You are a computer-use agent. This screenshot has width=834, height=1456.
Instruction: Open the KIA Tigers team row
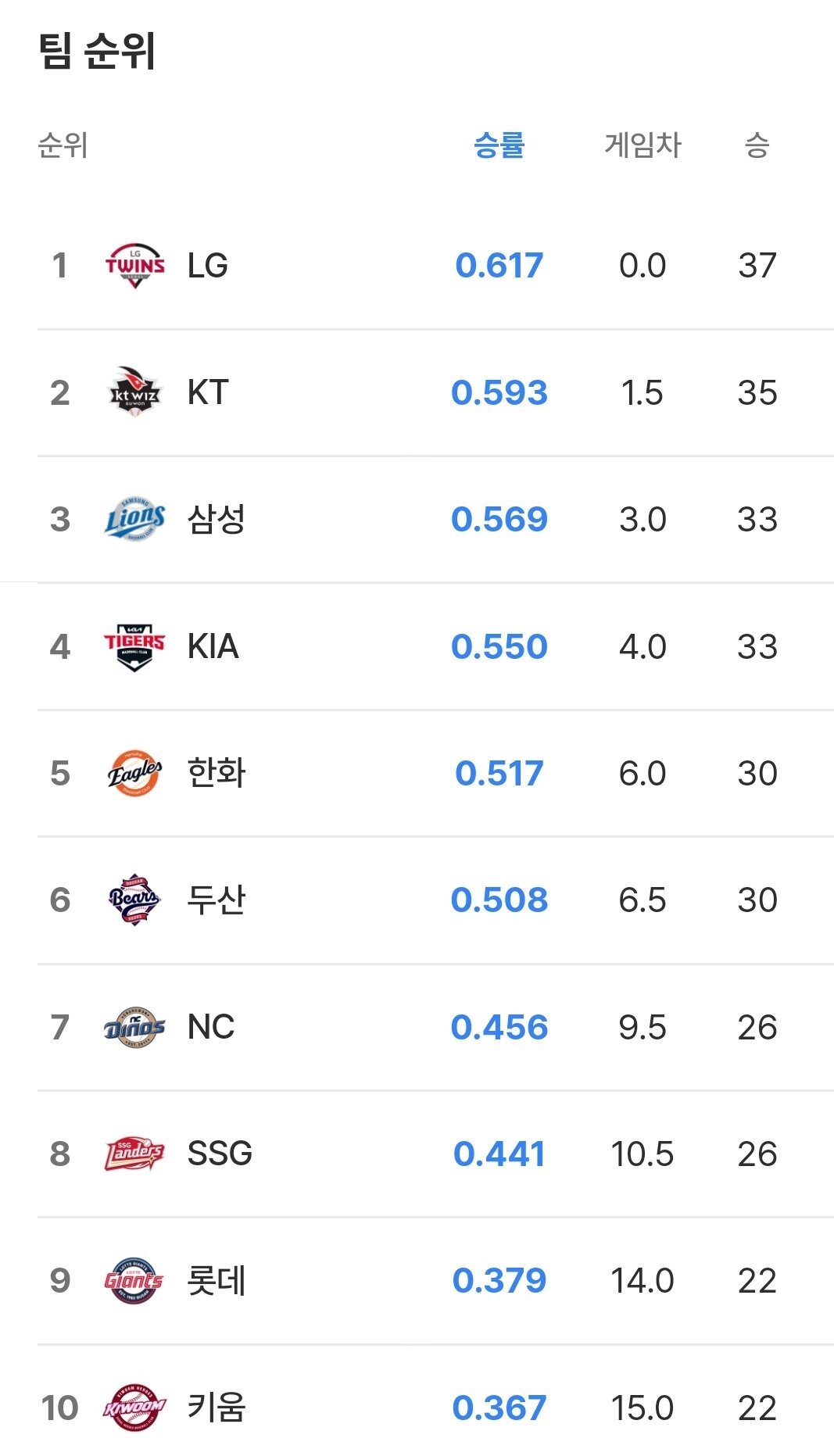point(435,646)
